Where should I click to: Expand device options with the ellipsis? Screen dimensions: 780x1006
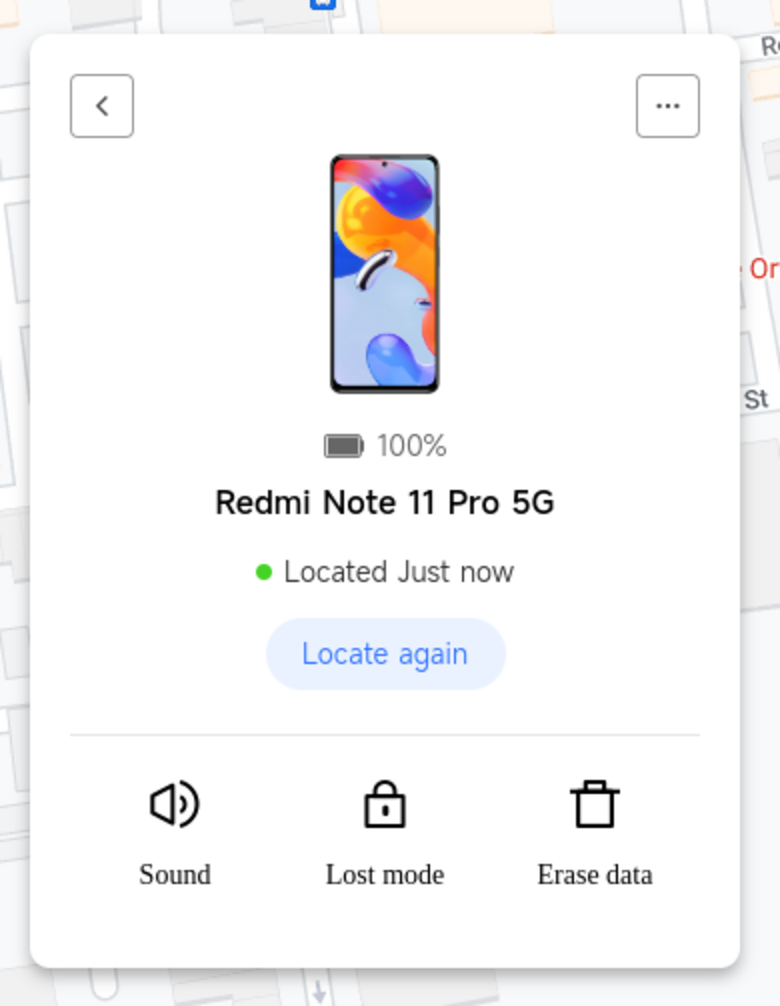667,105
